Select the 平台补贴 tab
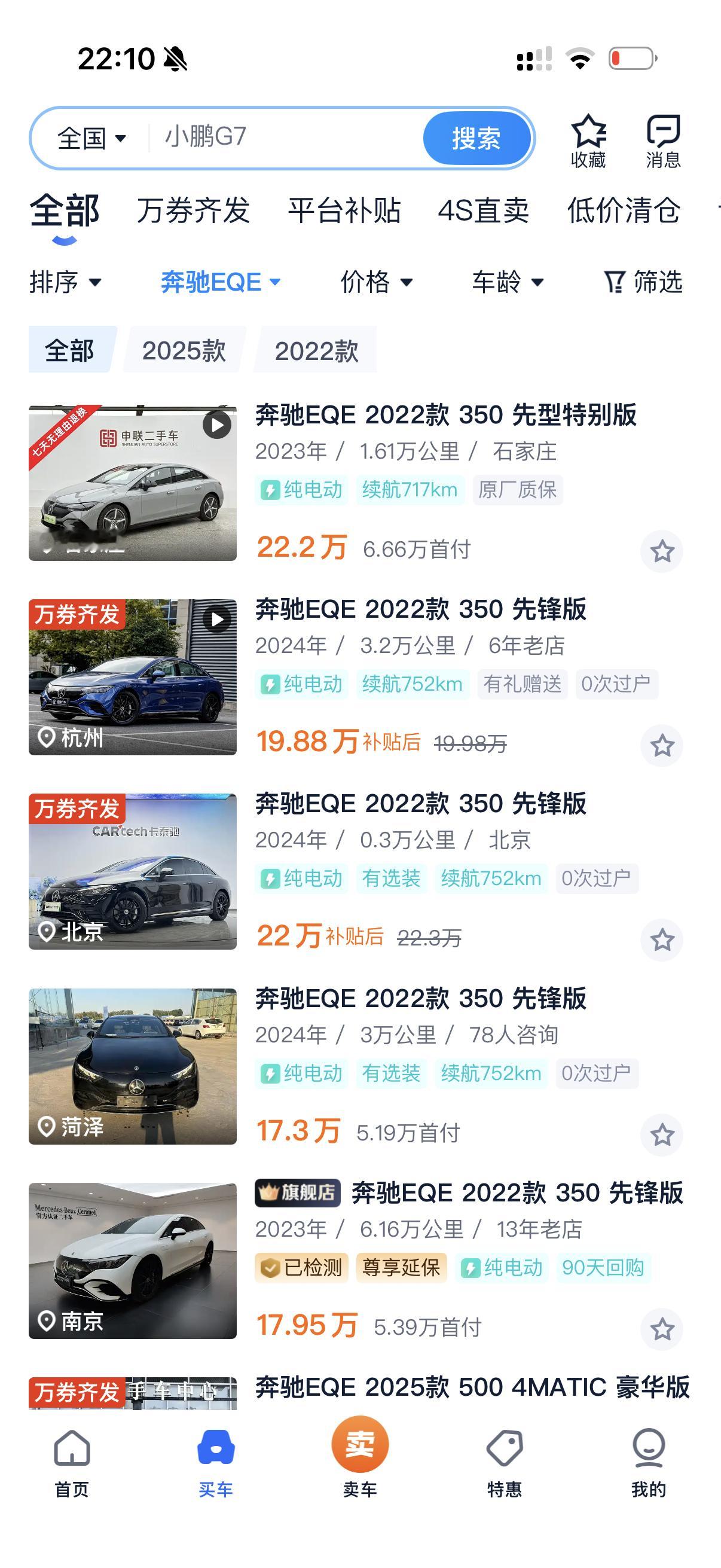The image size is (721, 1568). point(344,211)
